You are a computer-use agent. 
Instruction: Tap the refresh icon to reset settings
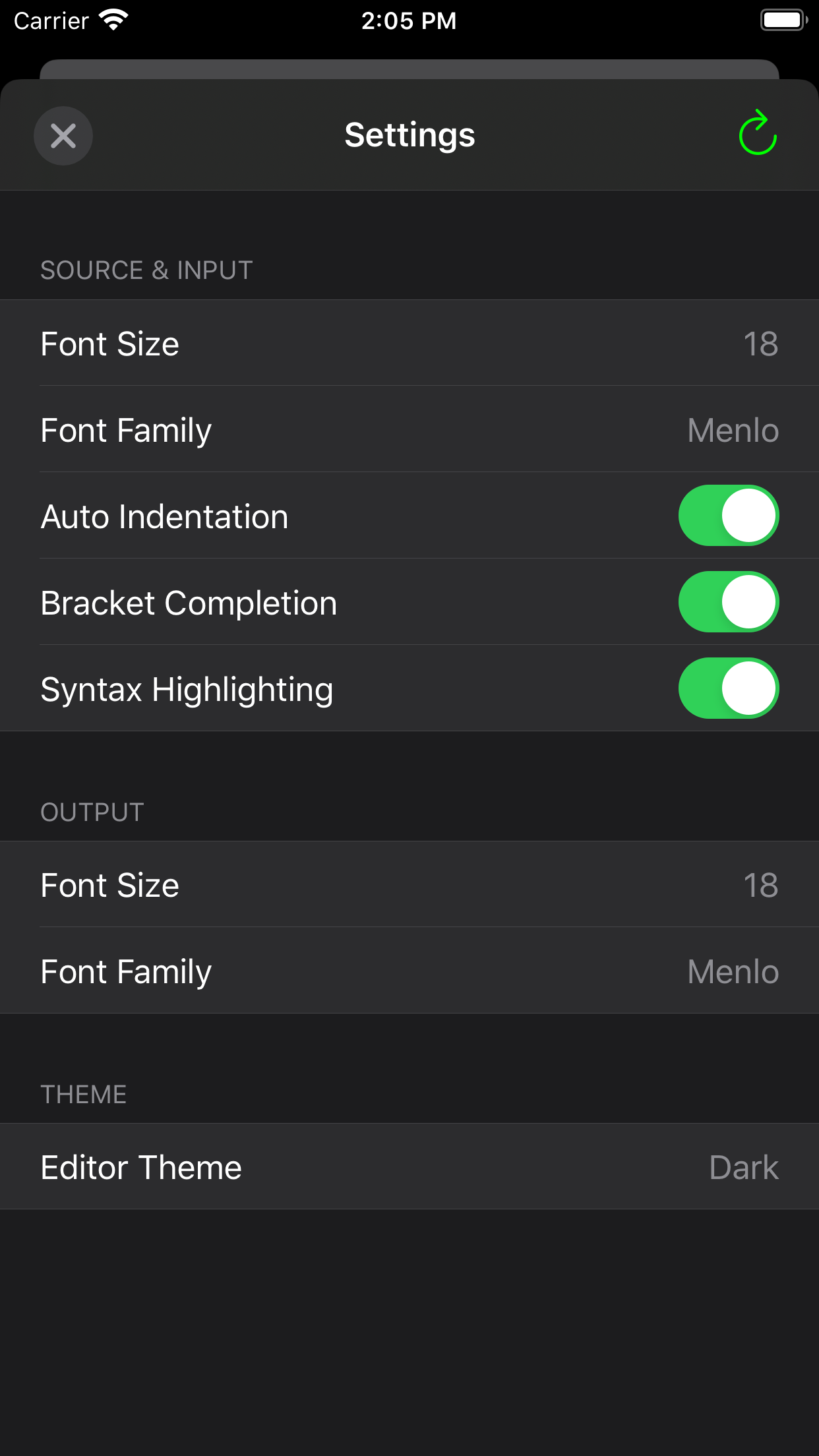(x=757, y=135)
